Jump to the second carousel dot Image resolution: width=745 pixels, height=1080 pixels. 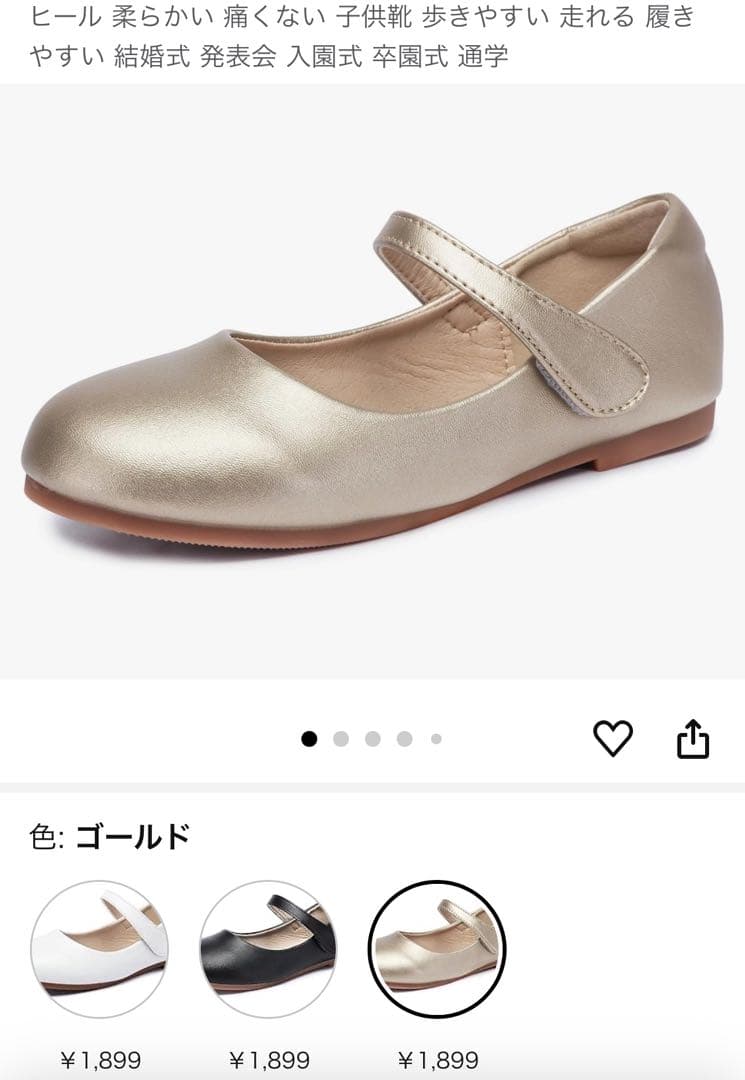coord(339,738)
